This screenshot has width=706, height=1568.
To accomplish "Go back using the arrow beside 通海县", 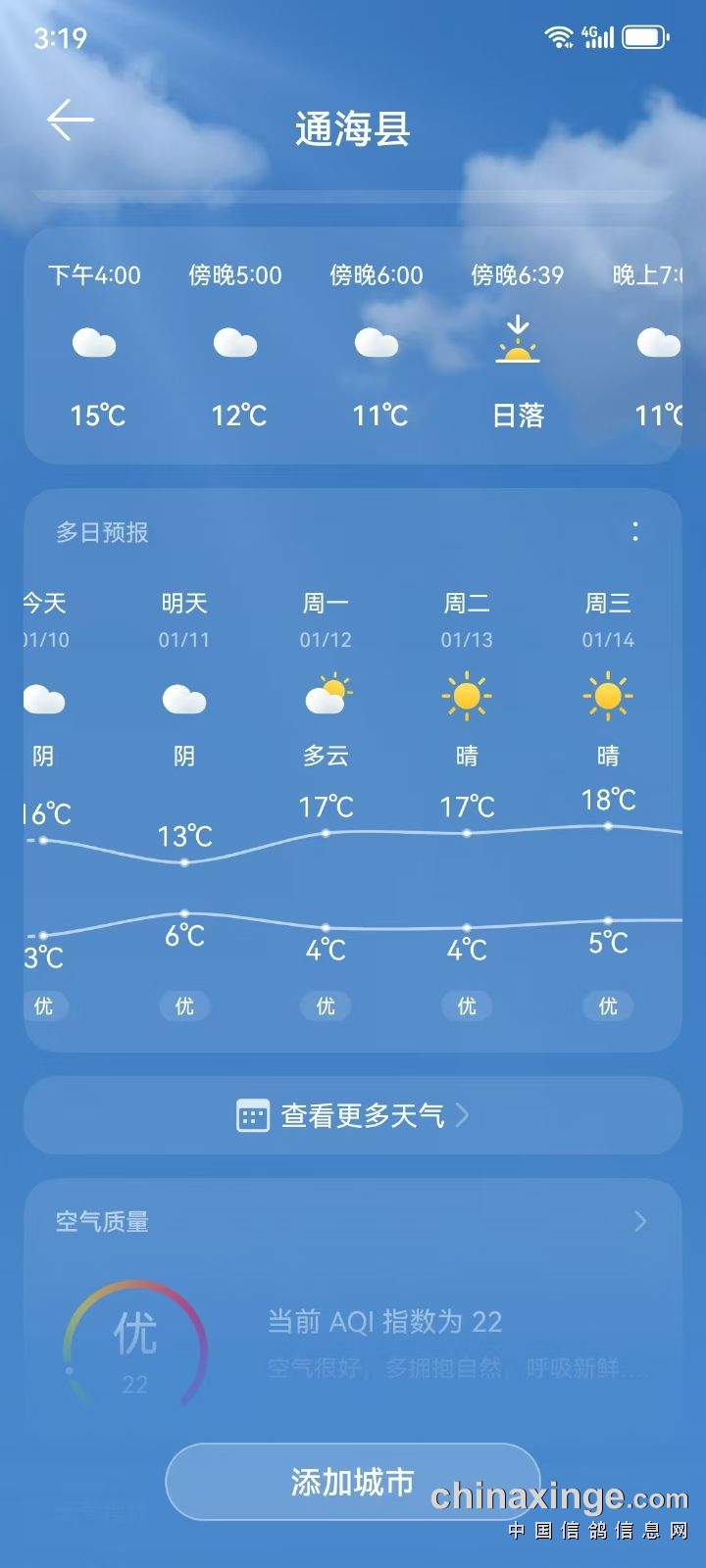I will point(70,121).
